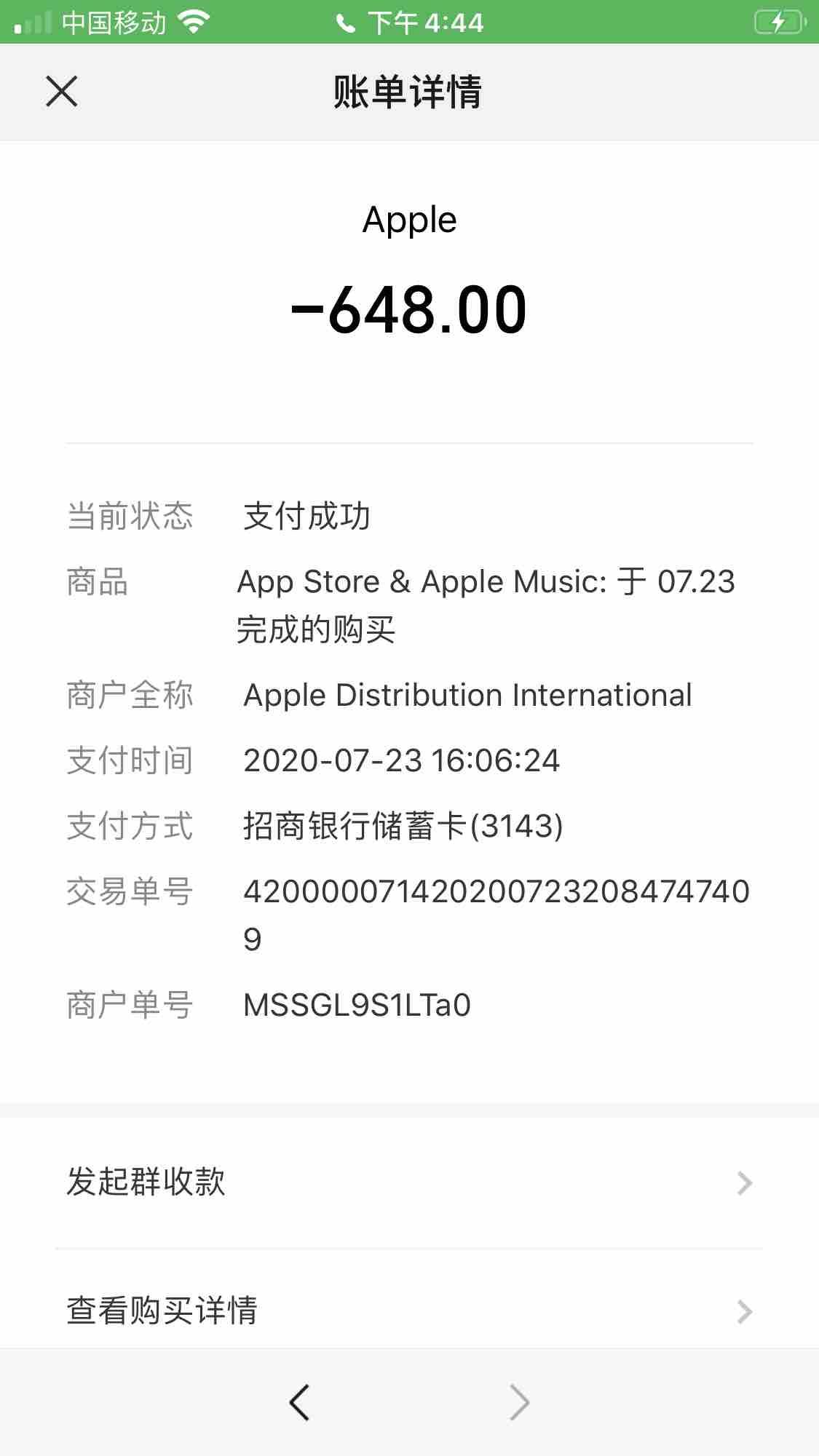Viewport: 819px width, 1456px height.
Task: Go back with the browser back arrow
Action: [x=299, y=1402]
